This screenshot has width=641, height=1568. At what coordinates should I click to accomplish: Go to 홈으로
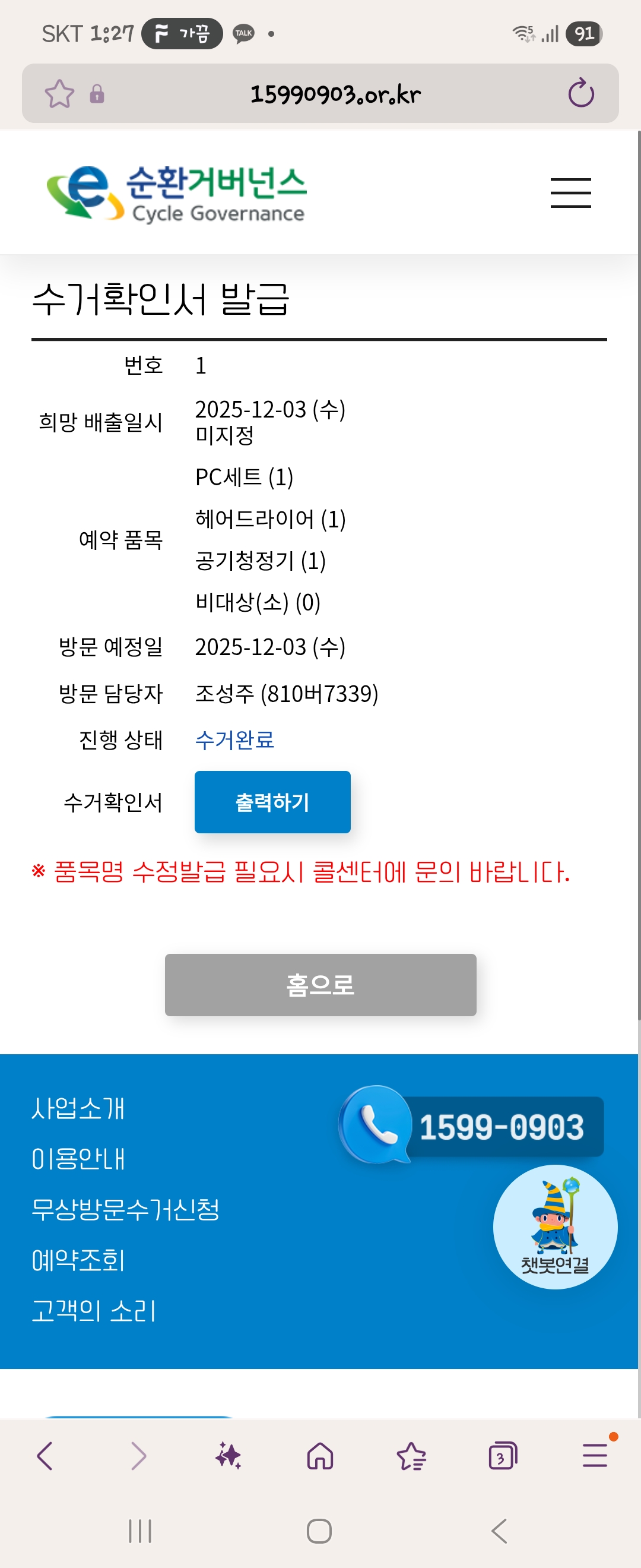320,984
